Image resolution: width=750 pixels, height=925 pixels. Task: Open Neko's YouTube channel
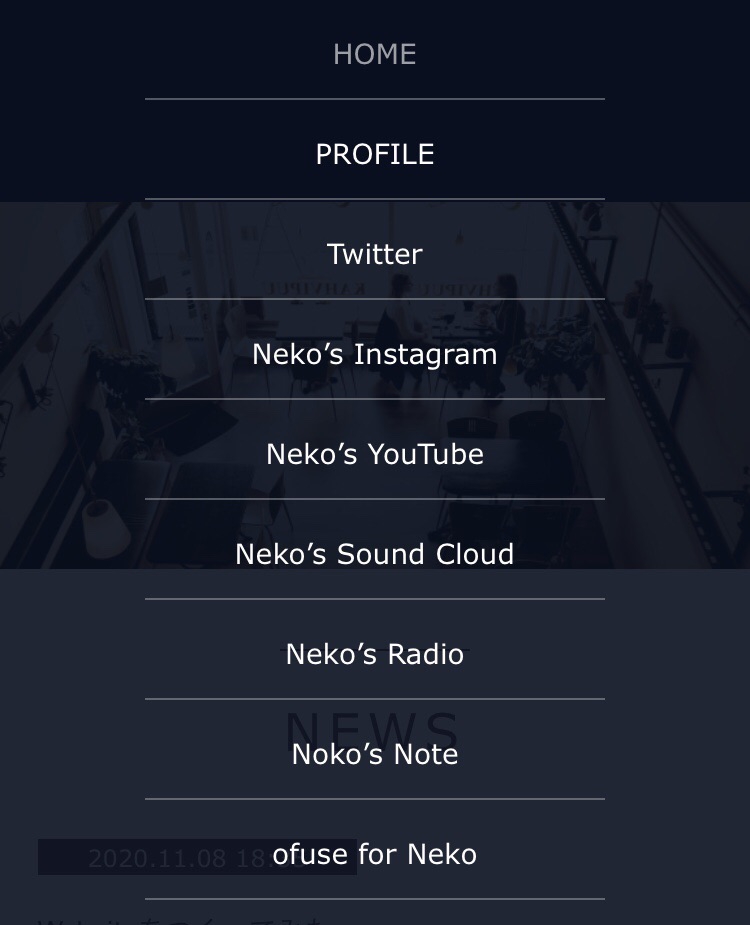click(x=374, y=454)
